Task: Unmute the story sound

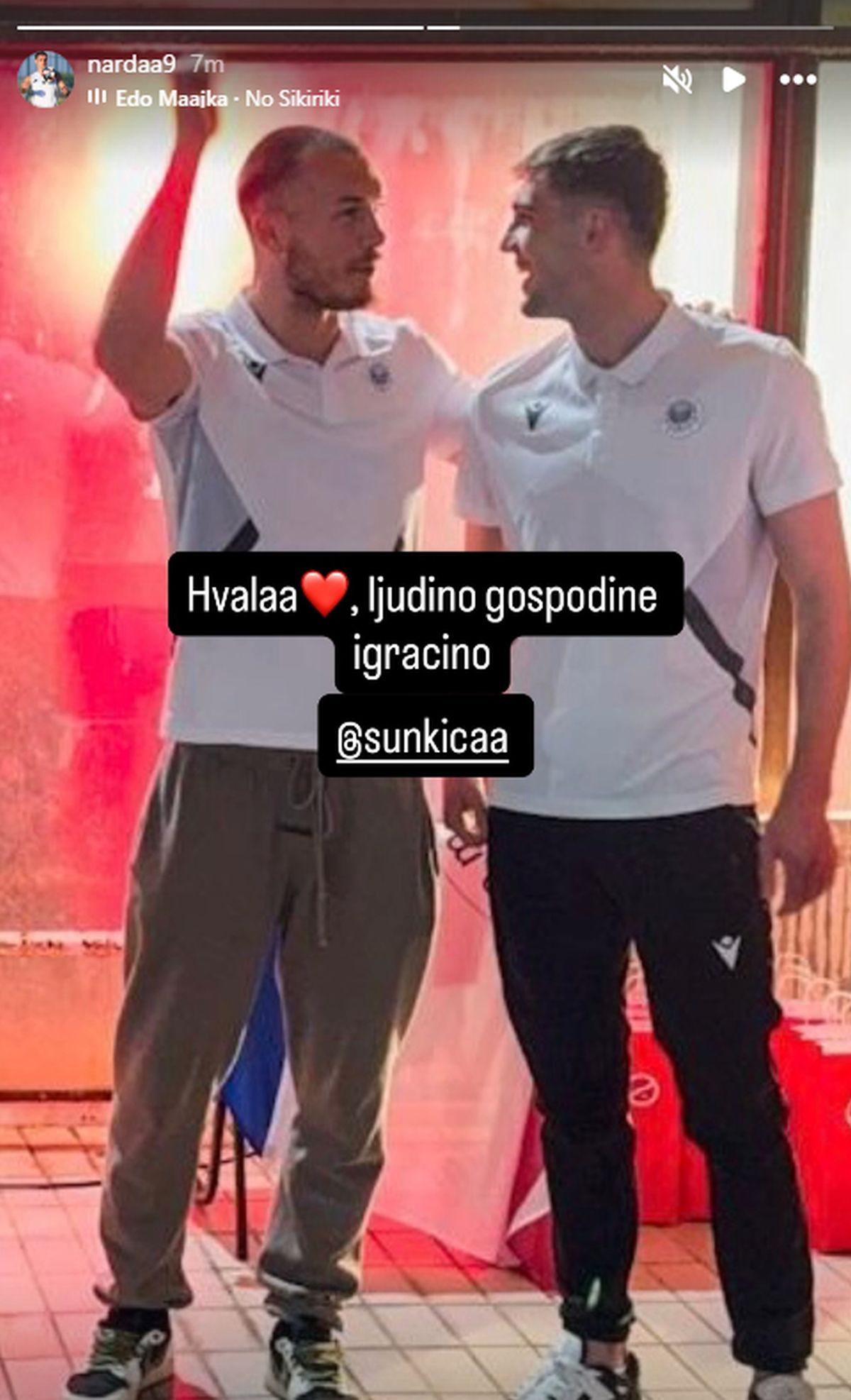Action: [677, 79]
